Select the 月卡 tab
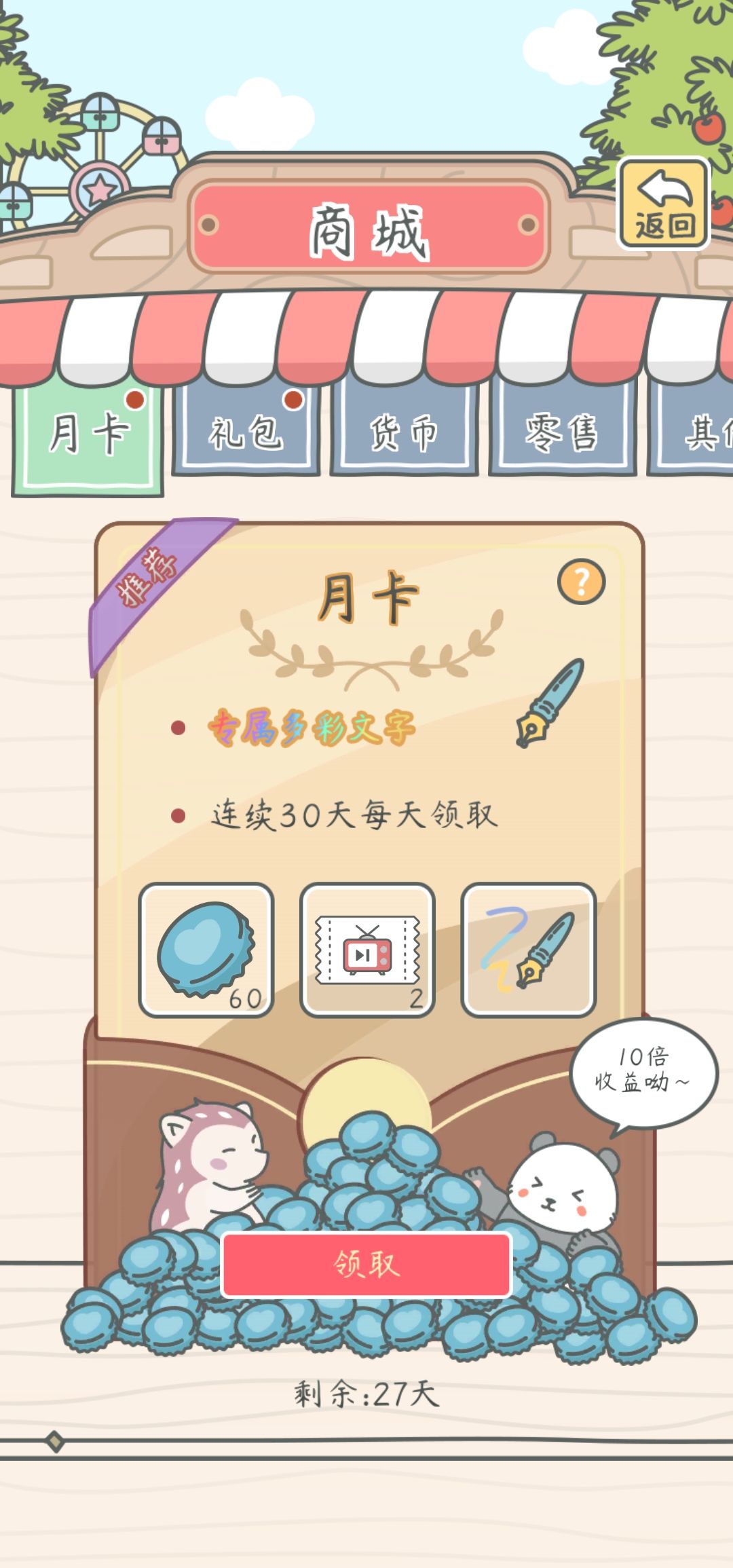Screen dimensions: 733x1568 (91, 434)
